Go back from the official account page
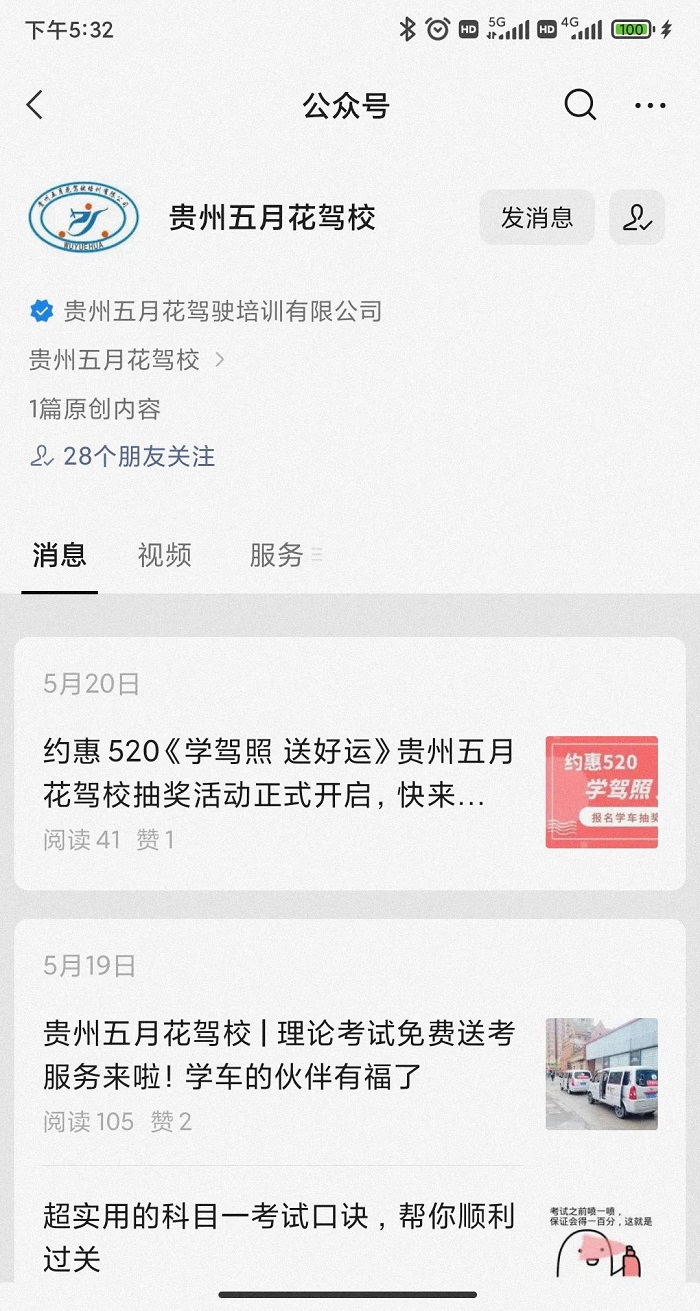 pos(36,105)
